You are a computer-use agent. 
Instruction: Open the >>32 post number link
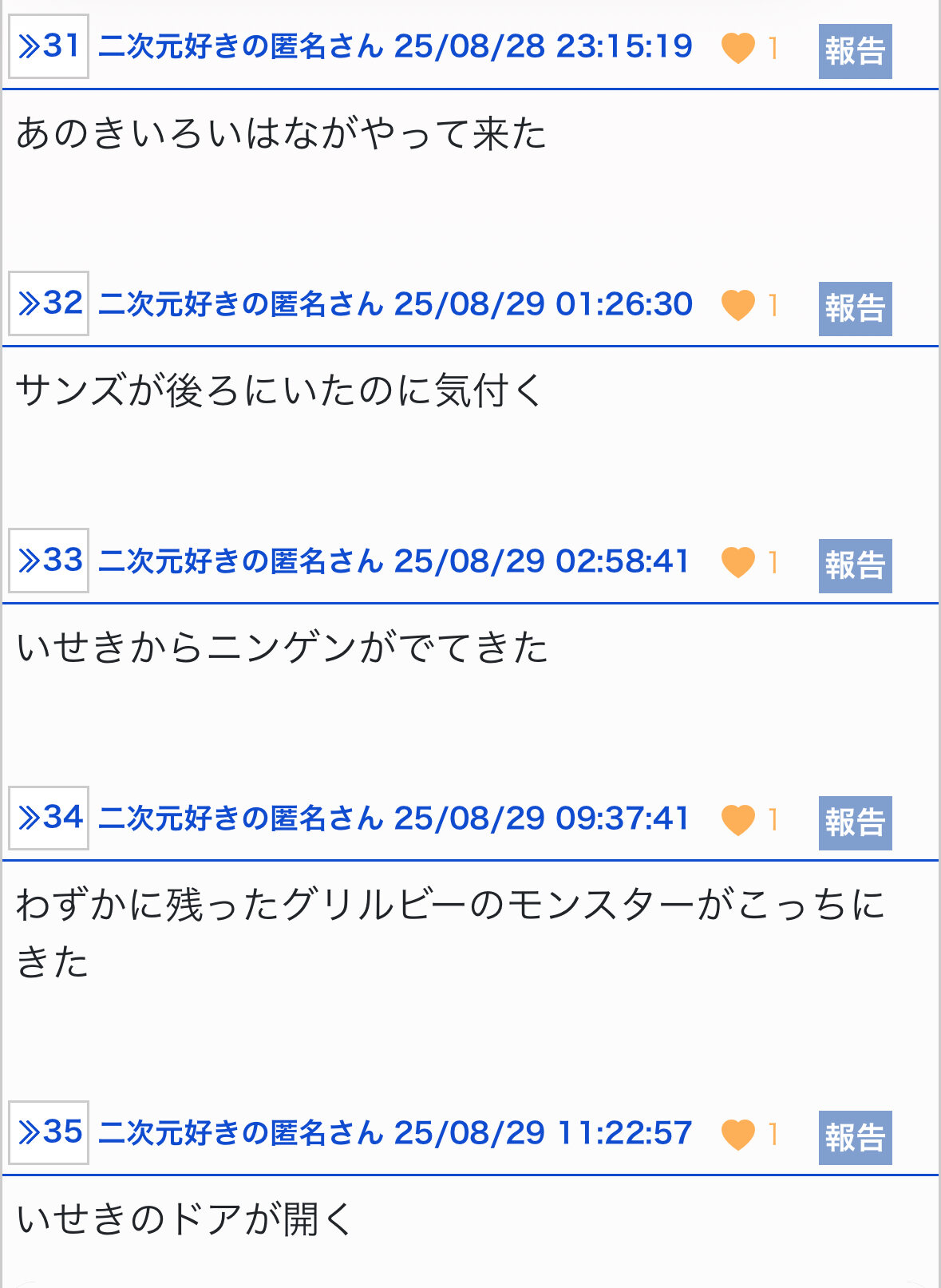point(49,303)
